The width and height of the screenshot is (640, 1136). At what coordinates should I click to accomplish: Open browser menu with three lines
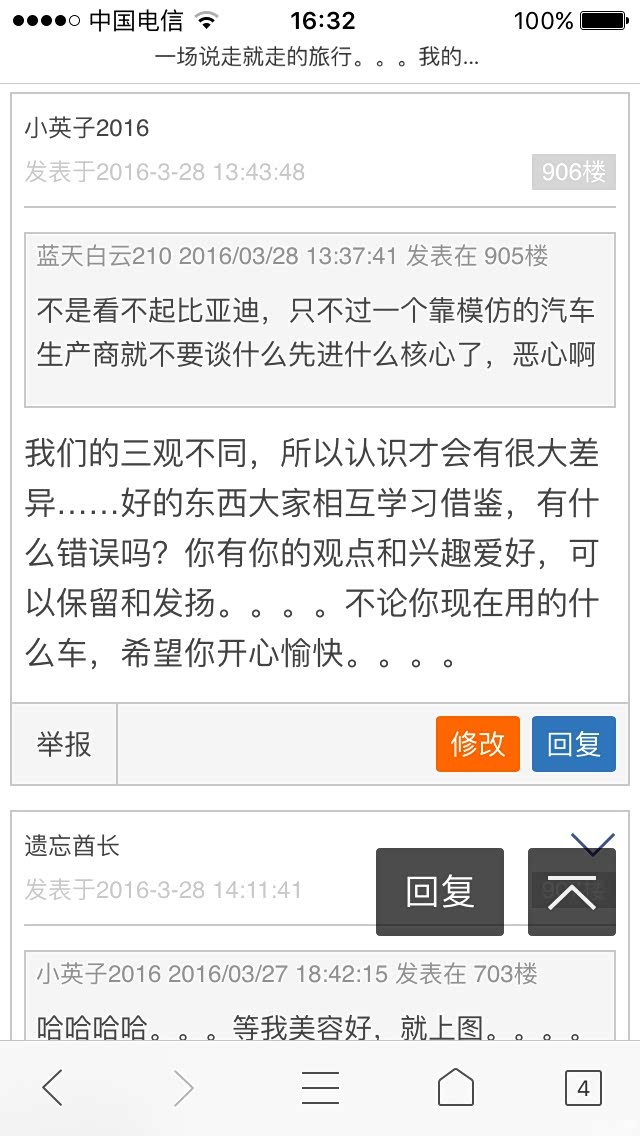point(320,1088)
